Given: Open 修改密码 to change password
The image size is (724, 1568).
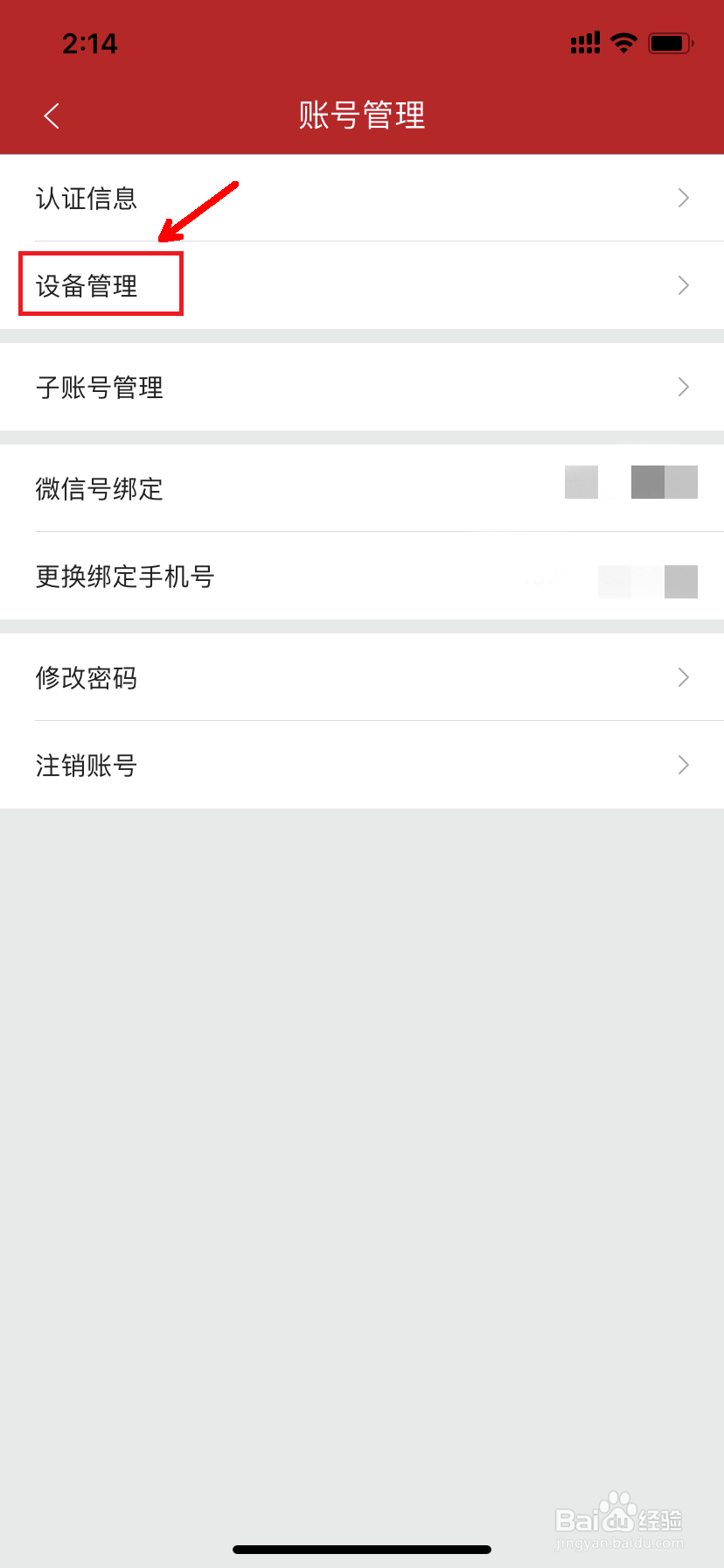Looking at the screenshot, I should point(86,677).
